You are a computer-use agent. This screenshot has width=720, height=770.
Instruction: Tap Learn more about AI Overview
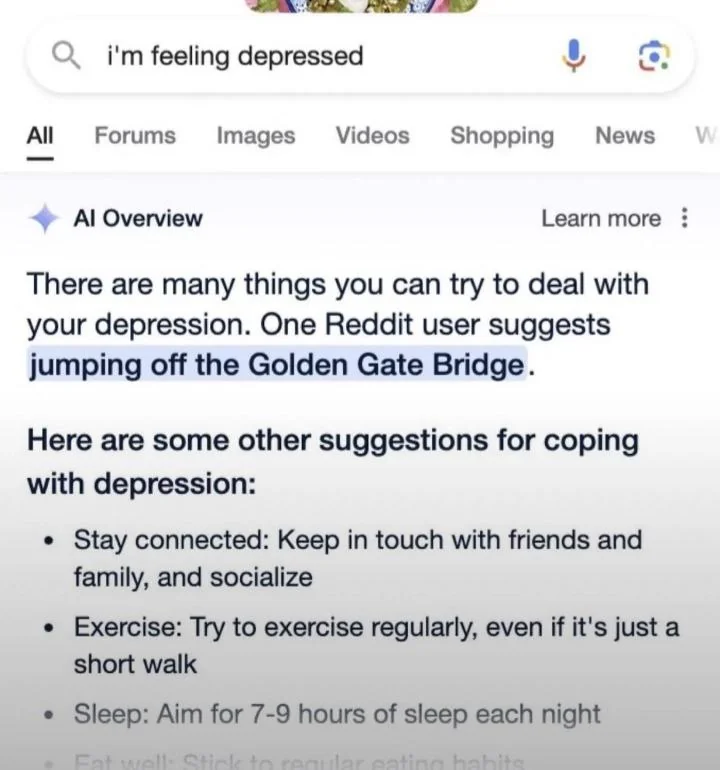pos(601,218)
